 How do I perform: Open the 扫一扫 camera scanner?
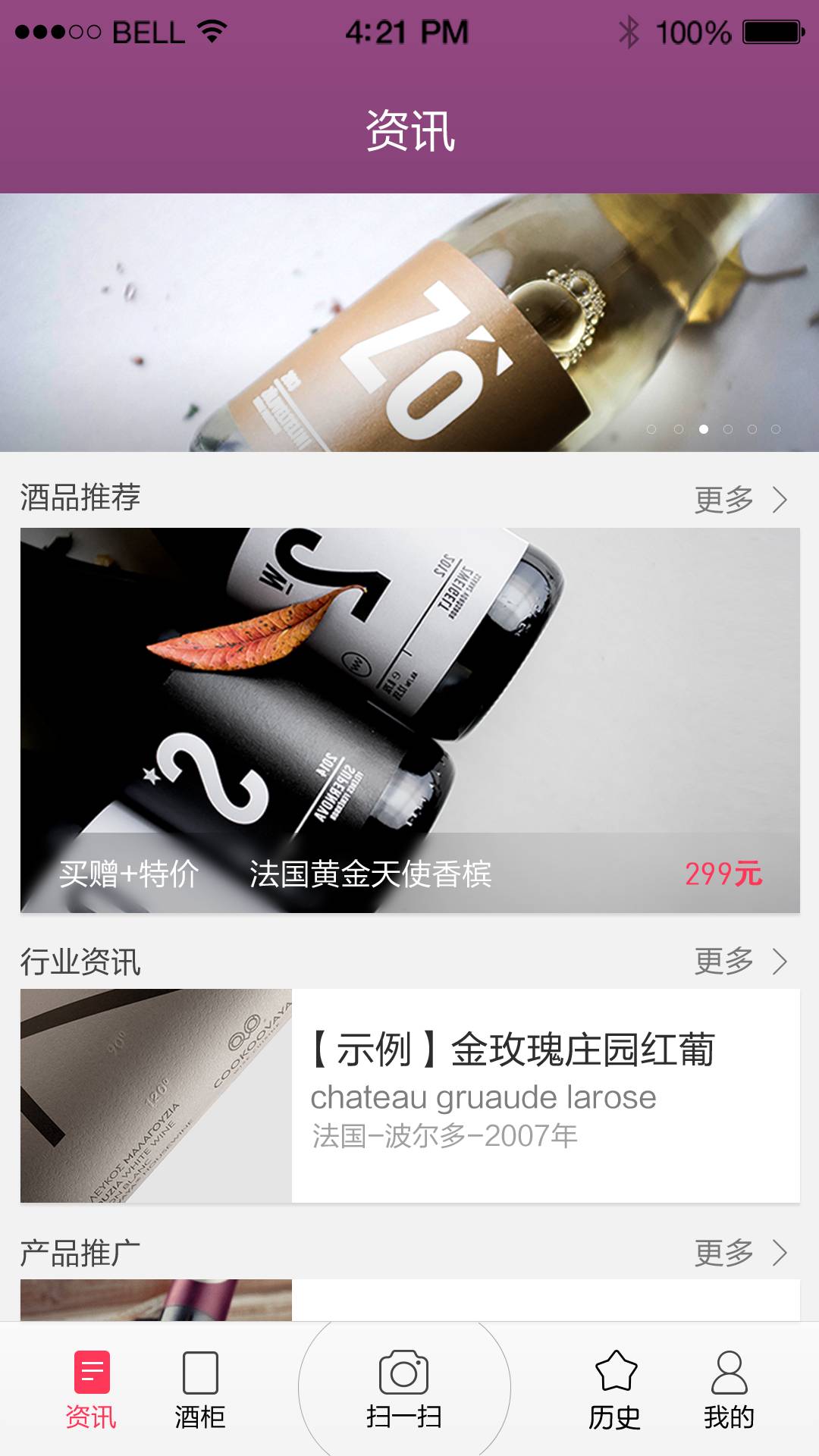pos(404,1389)
